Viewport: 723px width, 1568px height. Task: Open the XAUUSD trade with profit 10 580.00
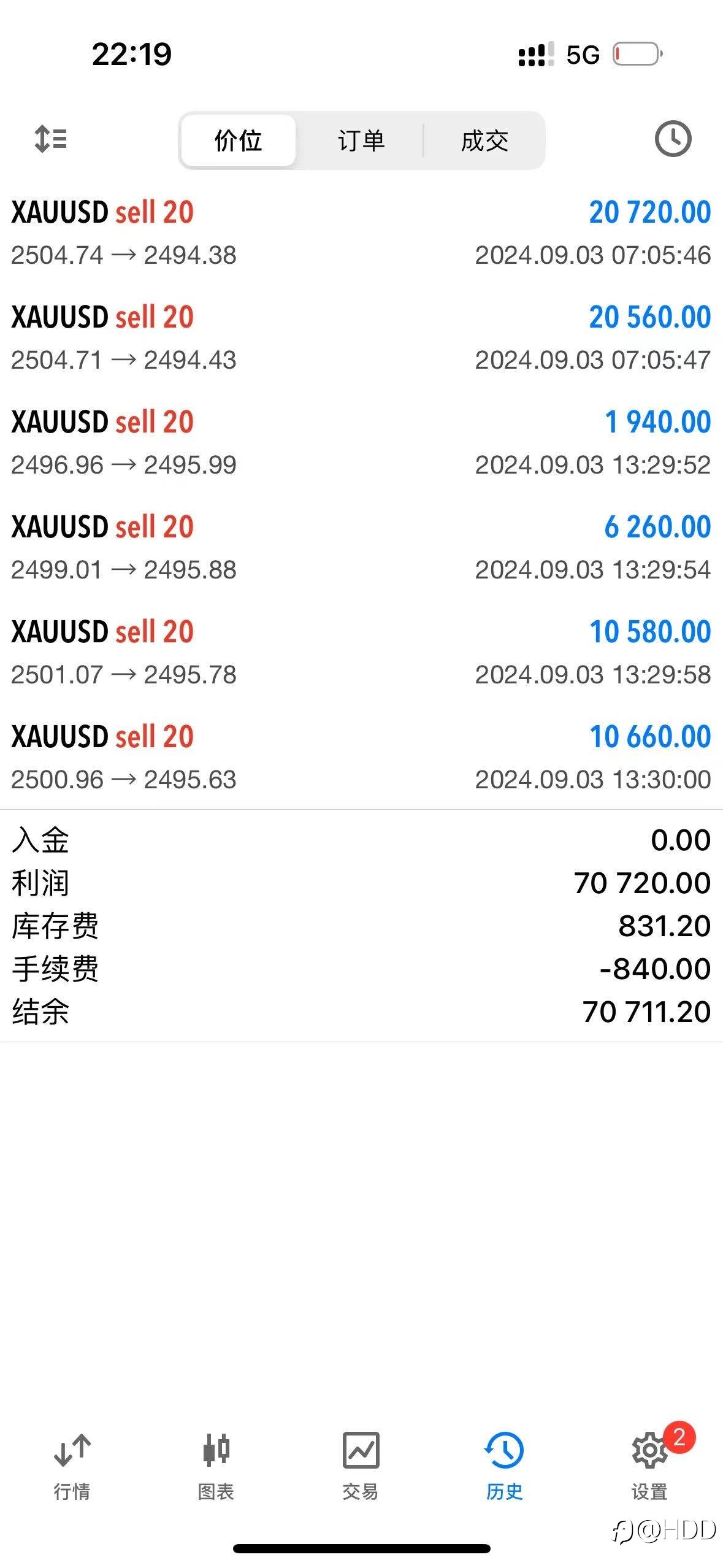tap(361, 653)
